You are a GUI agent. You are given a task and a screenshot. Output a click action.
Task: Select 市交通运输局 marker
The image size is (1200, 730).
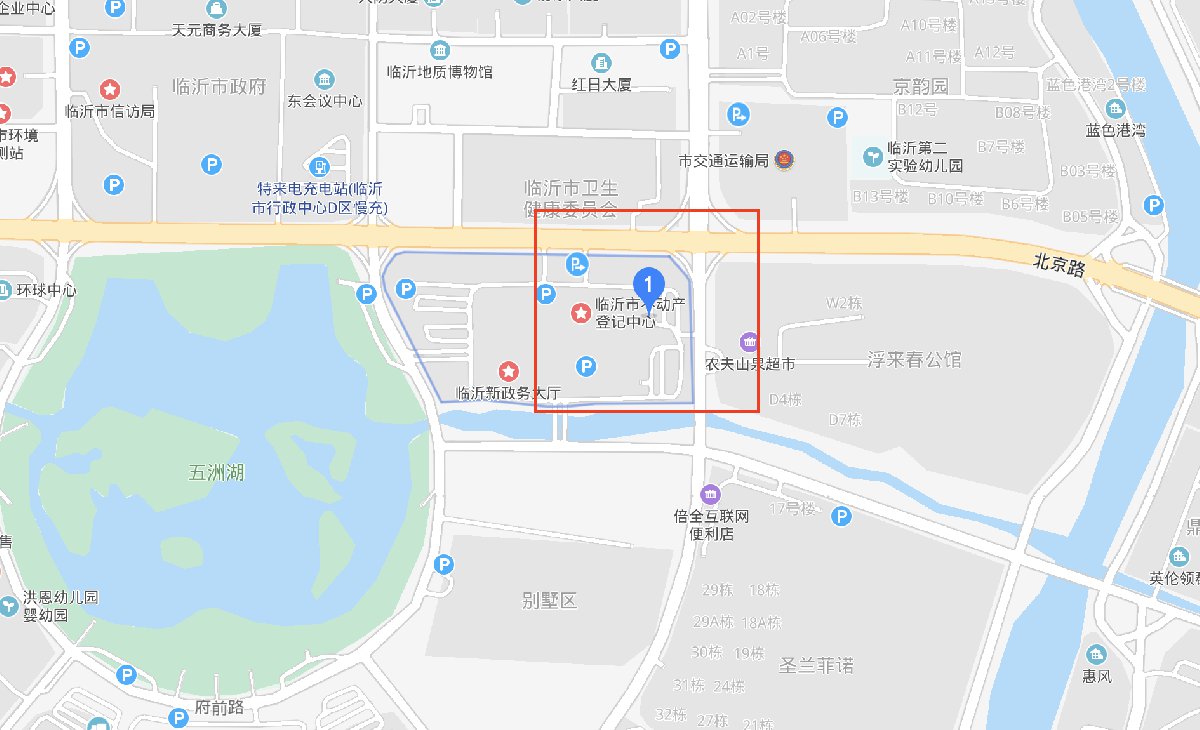(786, 159)
